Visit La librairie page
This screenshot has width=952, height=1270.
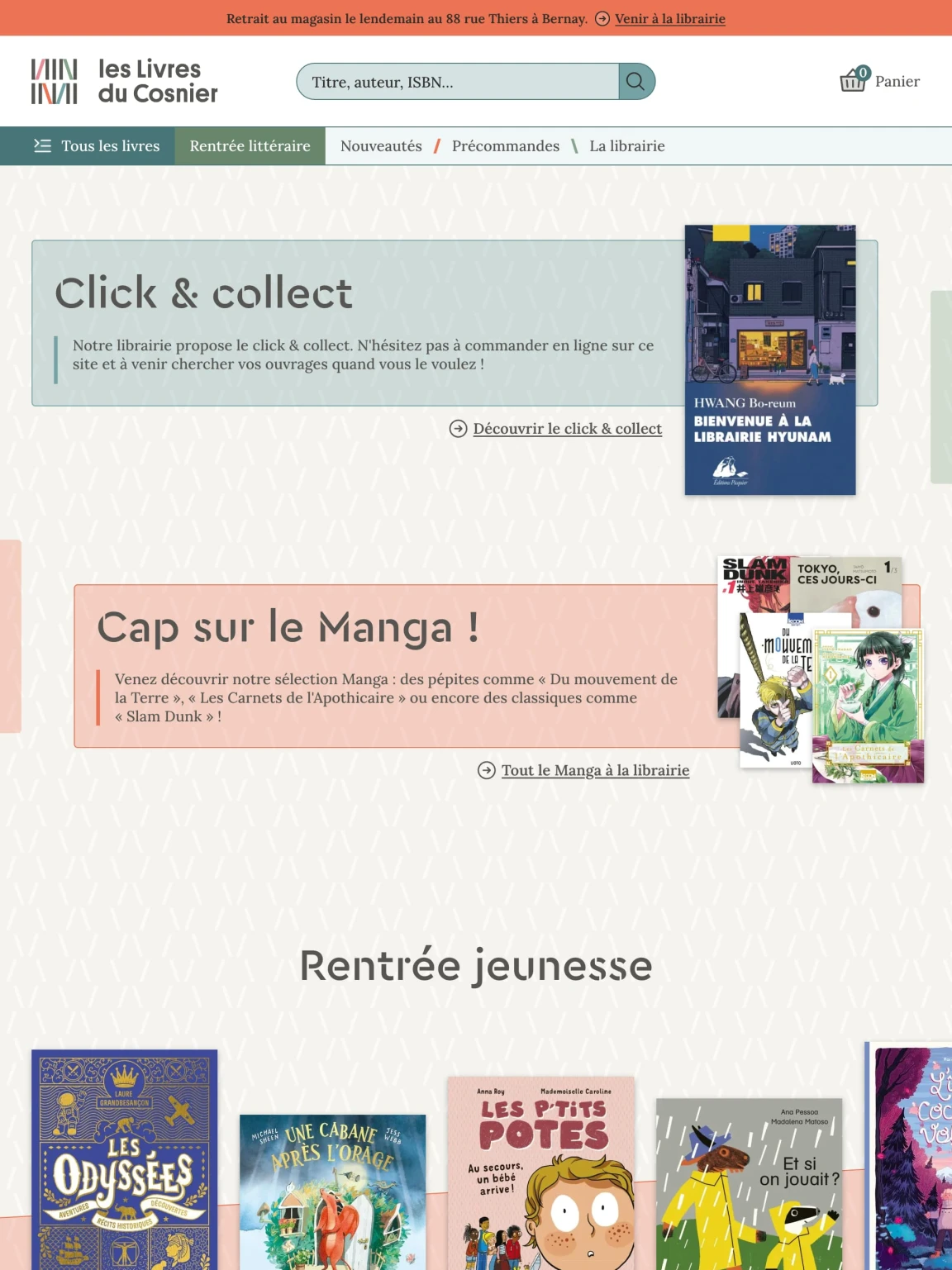tap(626, 146)
